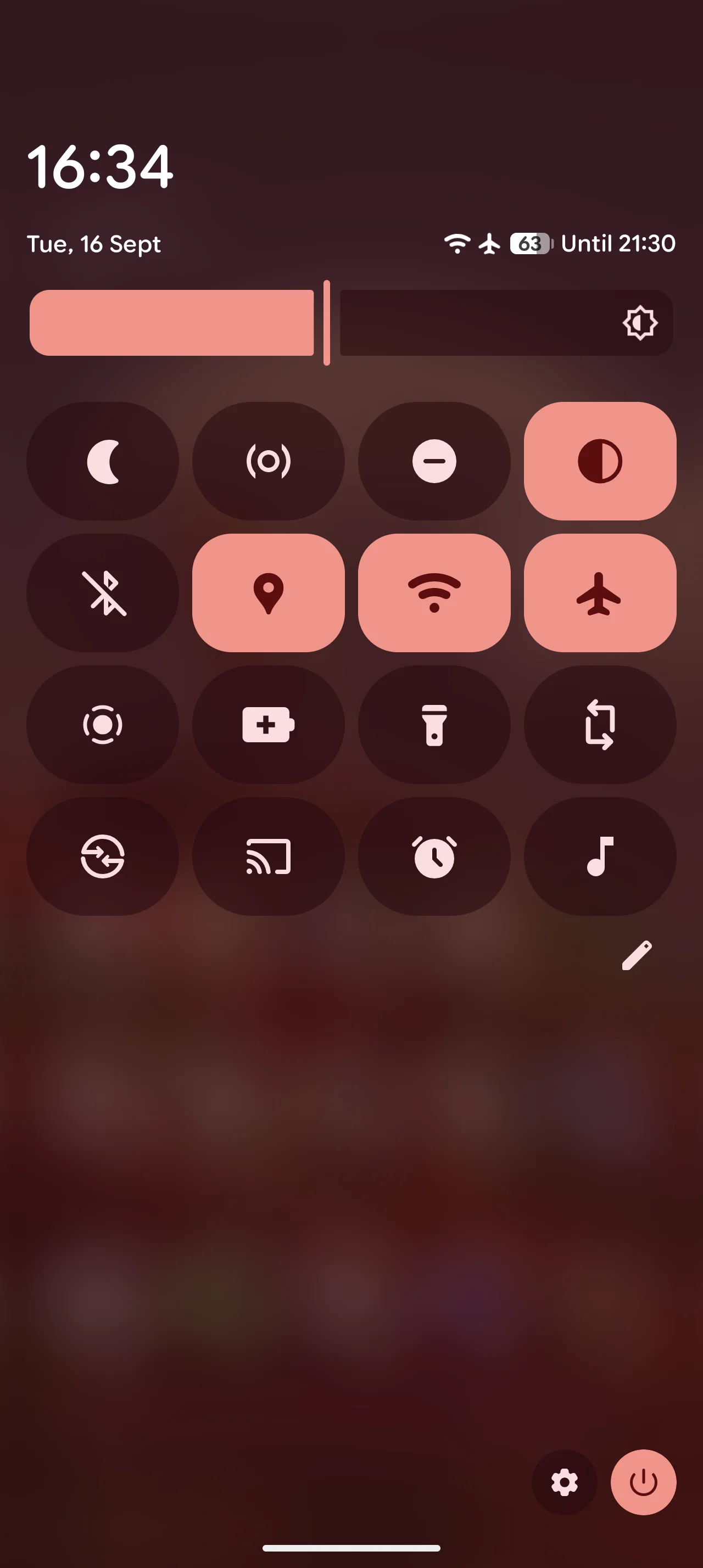This screenshot has height=1568, width=703.
Task: Tap the Data Saver tile
Action: tap(102, 856)
